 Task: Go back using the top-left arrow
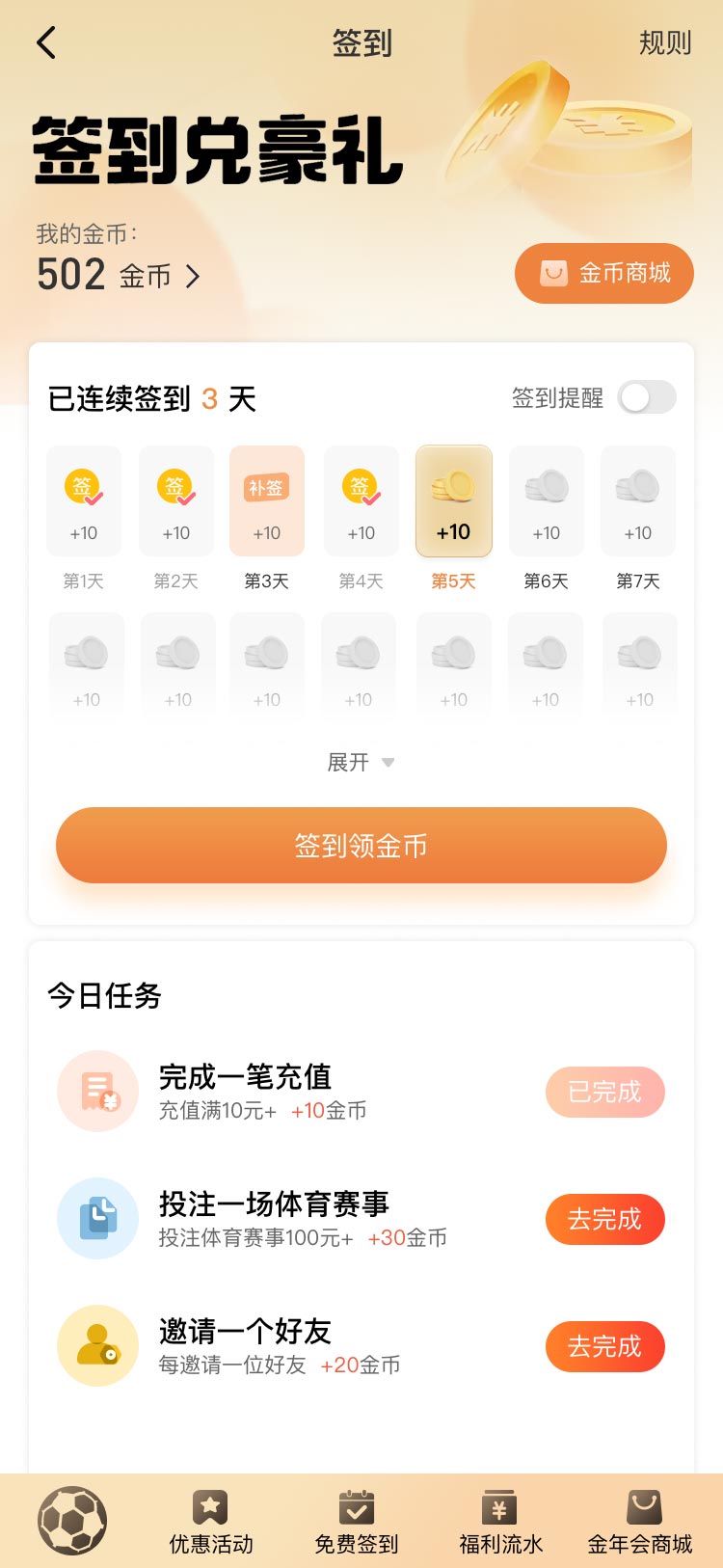tap(46, 43)
